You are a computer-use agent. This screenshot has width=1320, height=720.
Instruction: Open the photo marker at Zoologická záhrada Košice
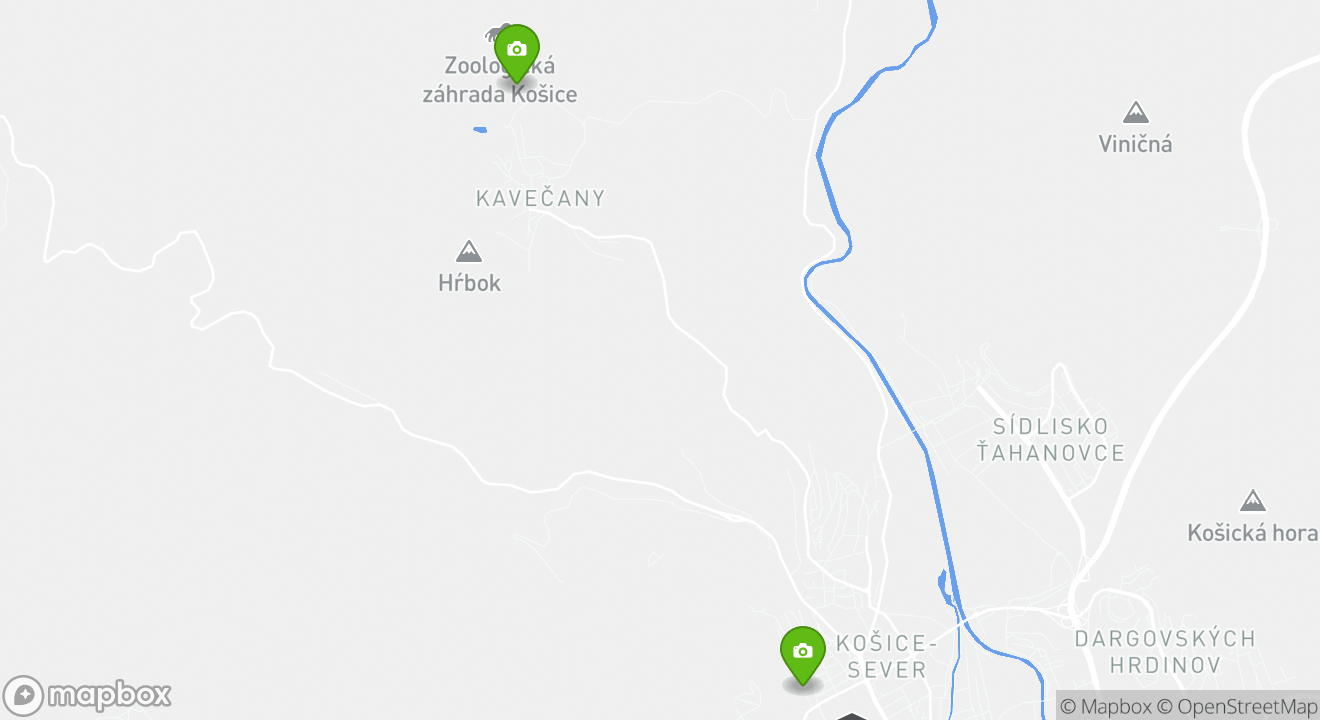point(517,50)
